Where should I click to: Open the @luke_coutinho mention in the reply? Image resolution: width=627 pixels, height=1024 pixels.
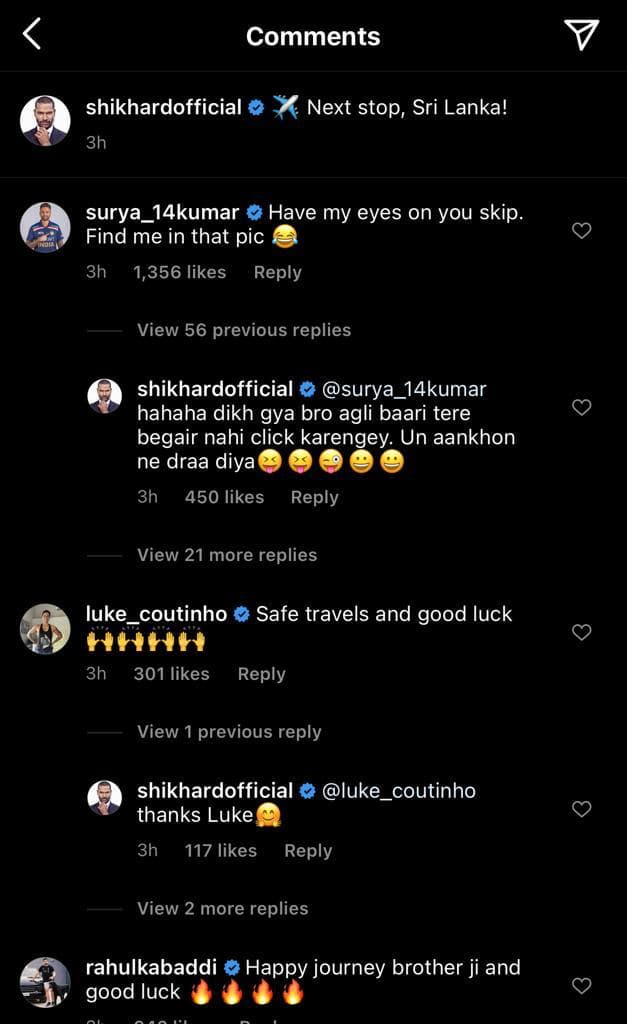pos(399,791)
